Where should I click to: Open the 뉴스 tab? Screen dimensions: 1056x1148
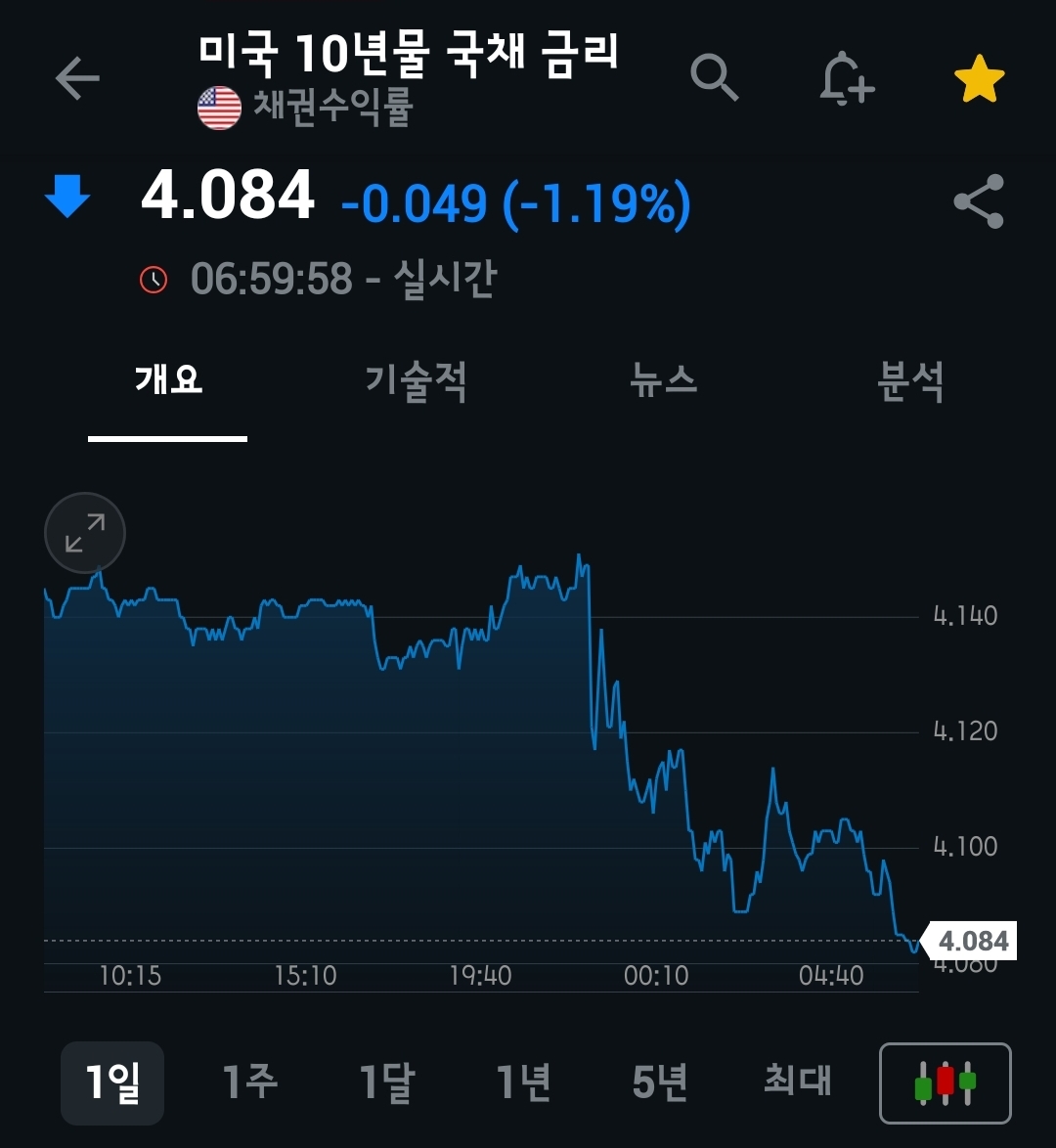664,380
